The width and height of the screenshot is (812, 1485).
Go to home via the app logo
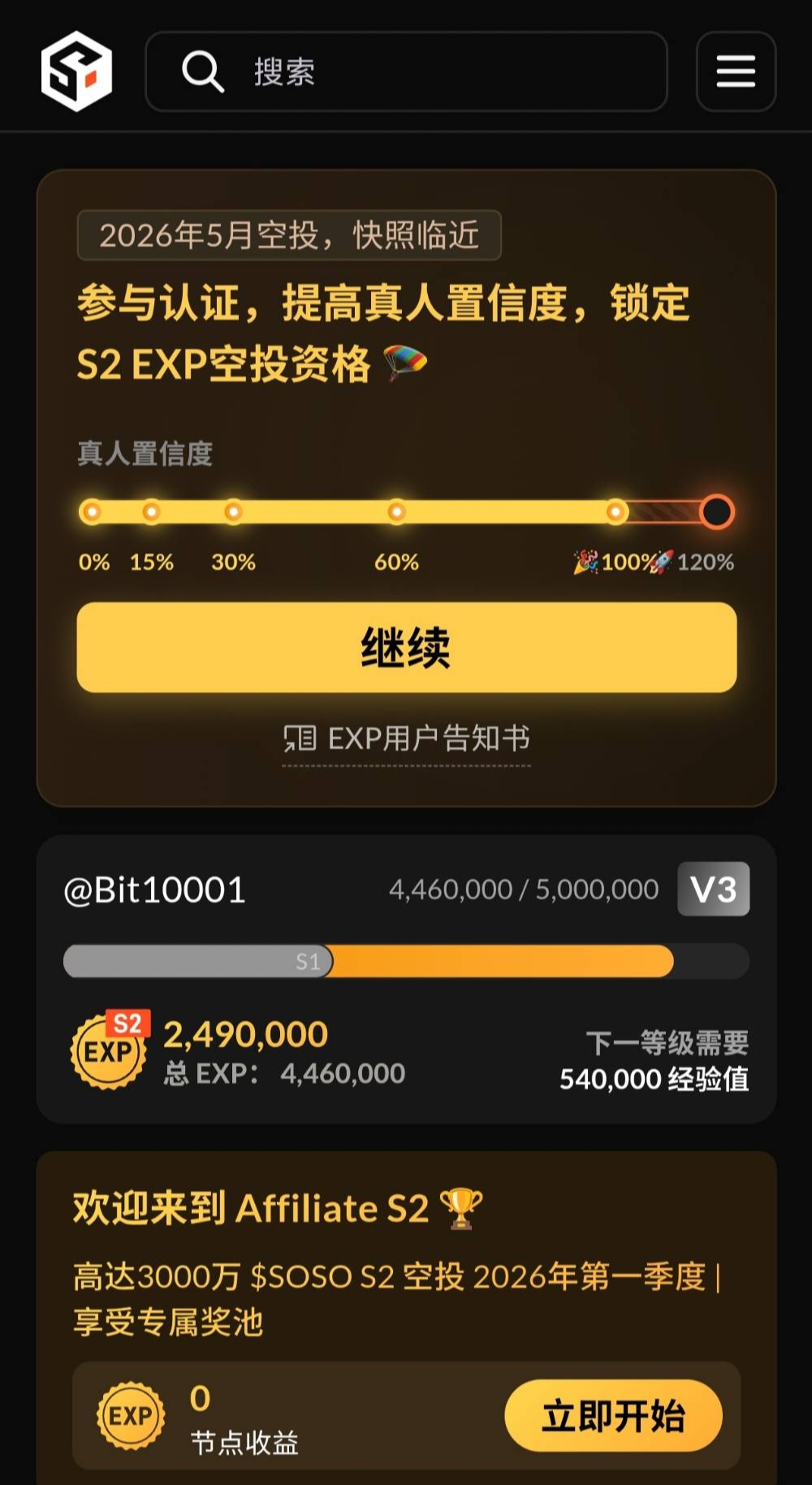[76, 71]
